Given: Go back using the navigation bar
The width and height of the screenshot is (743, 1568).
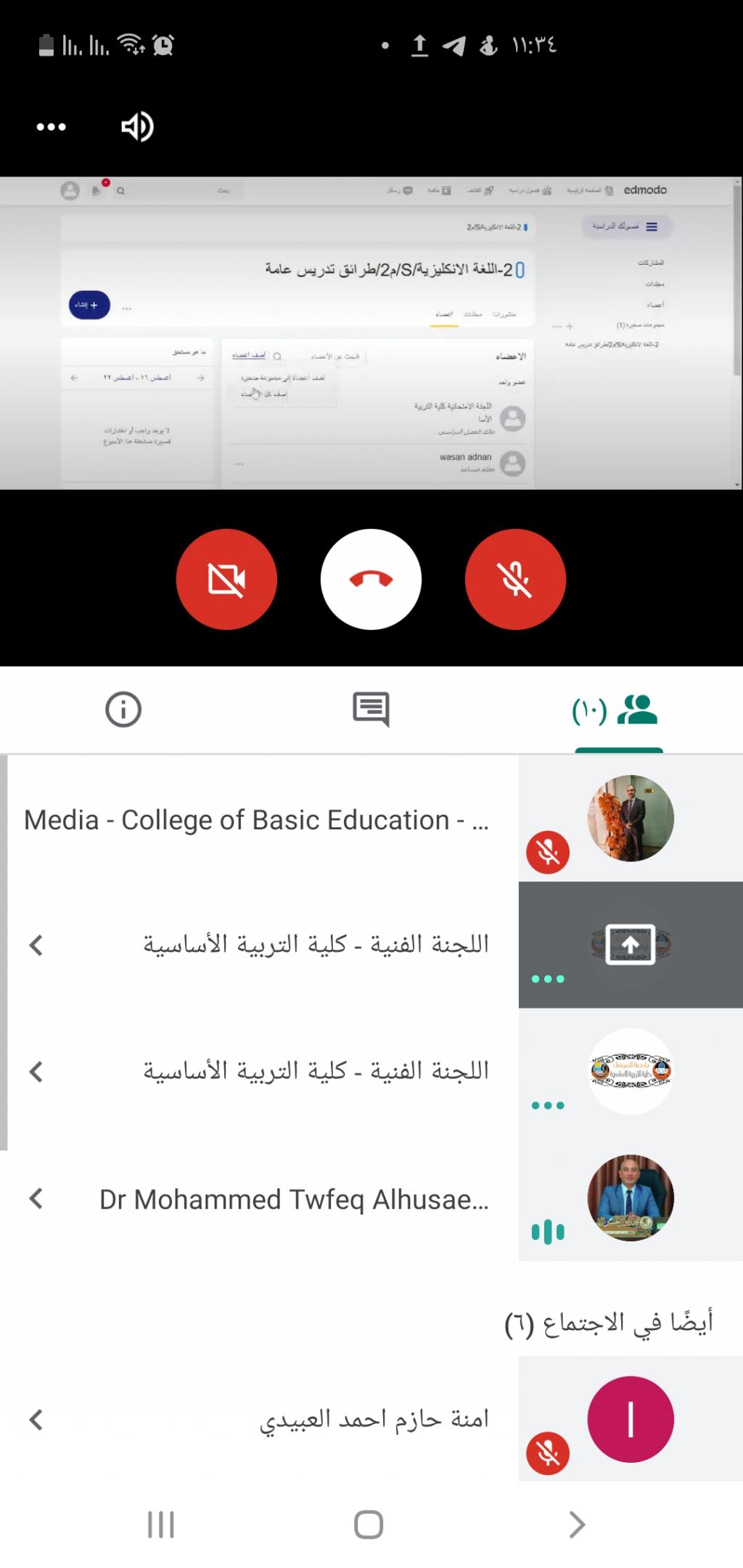Looking at the screenshot, I should click(x=577, y=1524).
